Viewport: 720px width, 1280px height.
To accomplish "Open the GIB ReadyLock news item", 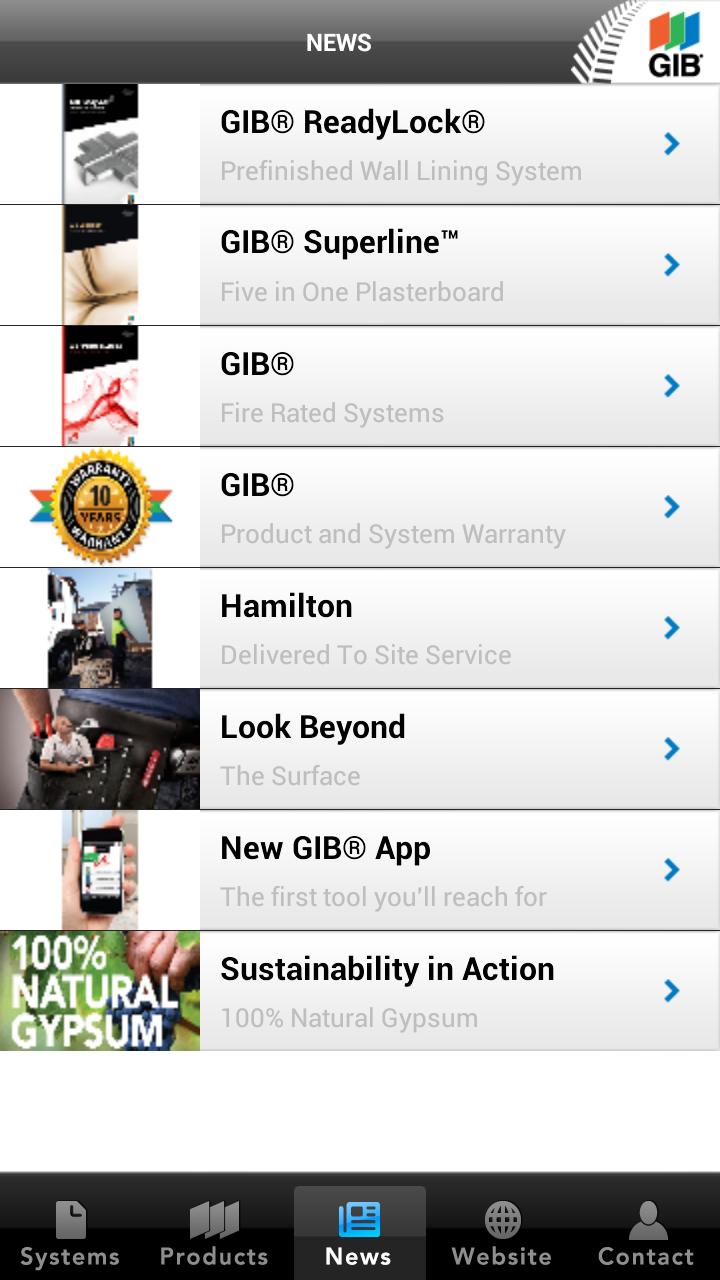I will [x=400, y=145].
